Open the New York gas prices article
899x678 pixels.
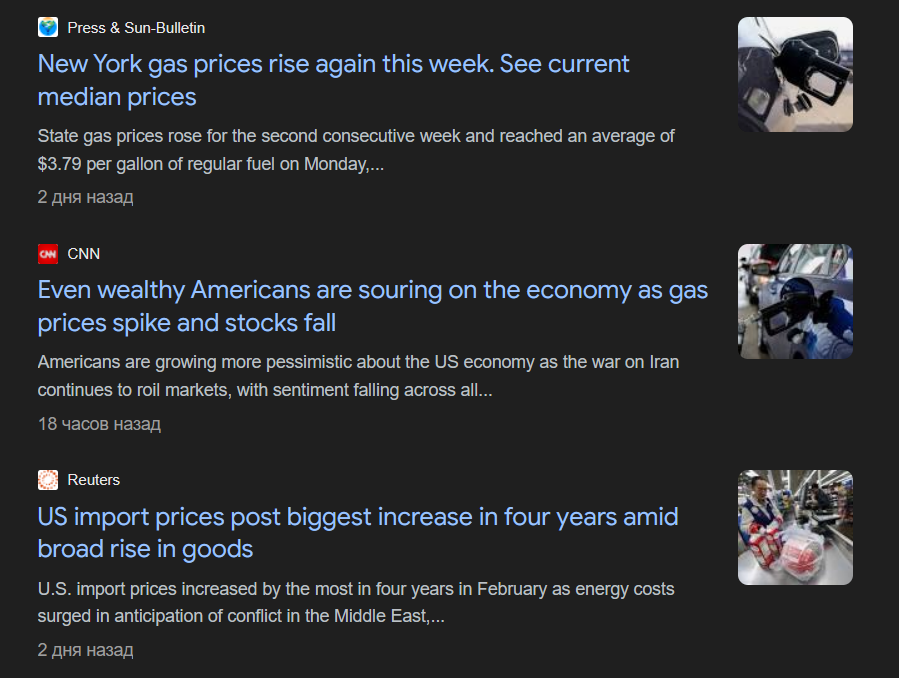(333, 80)
